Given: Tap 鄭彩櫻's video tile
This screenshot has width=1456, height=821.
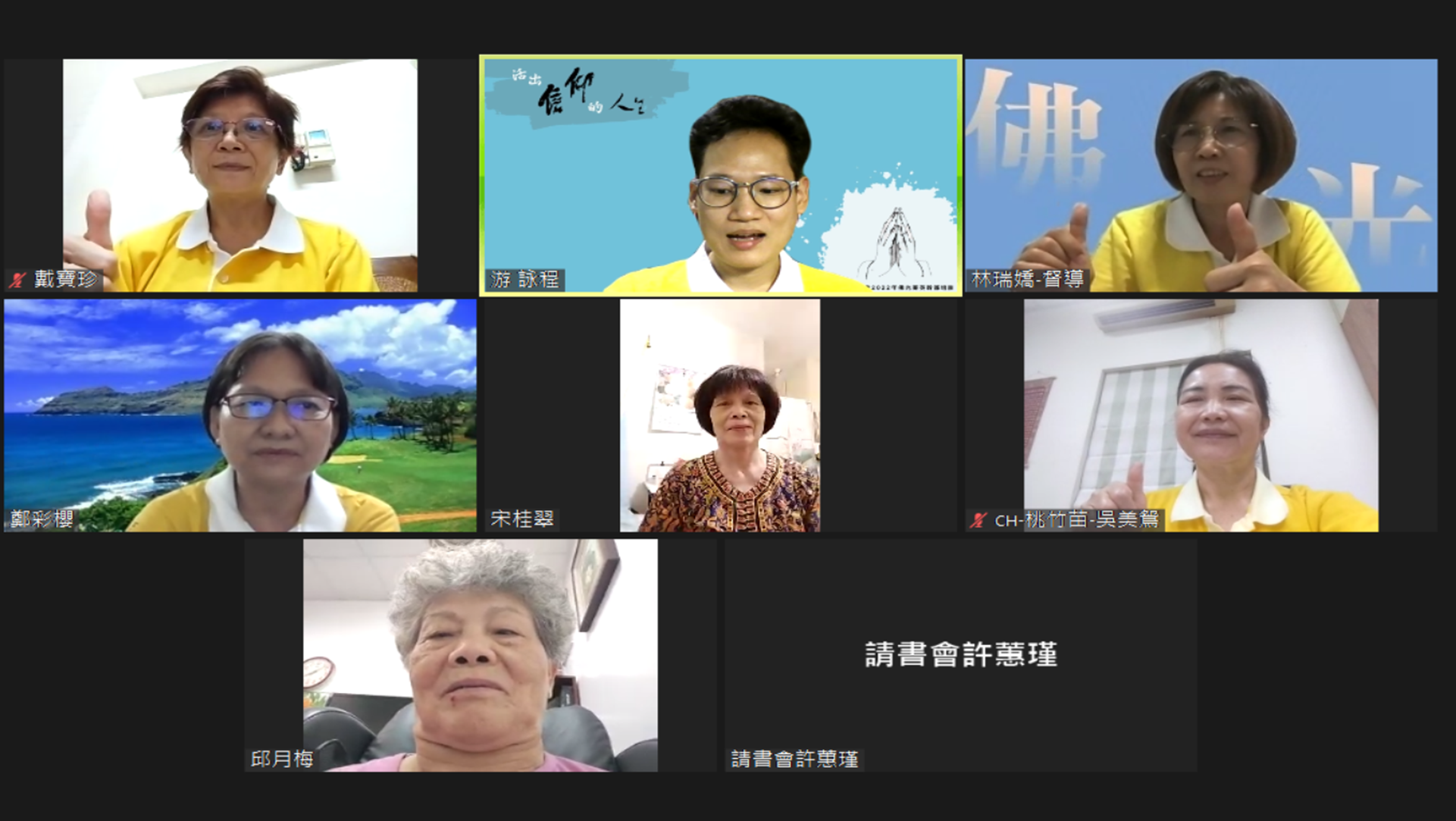Looking at the screenshot, I should pos(240,415).
